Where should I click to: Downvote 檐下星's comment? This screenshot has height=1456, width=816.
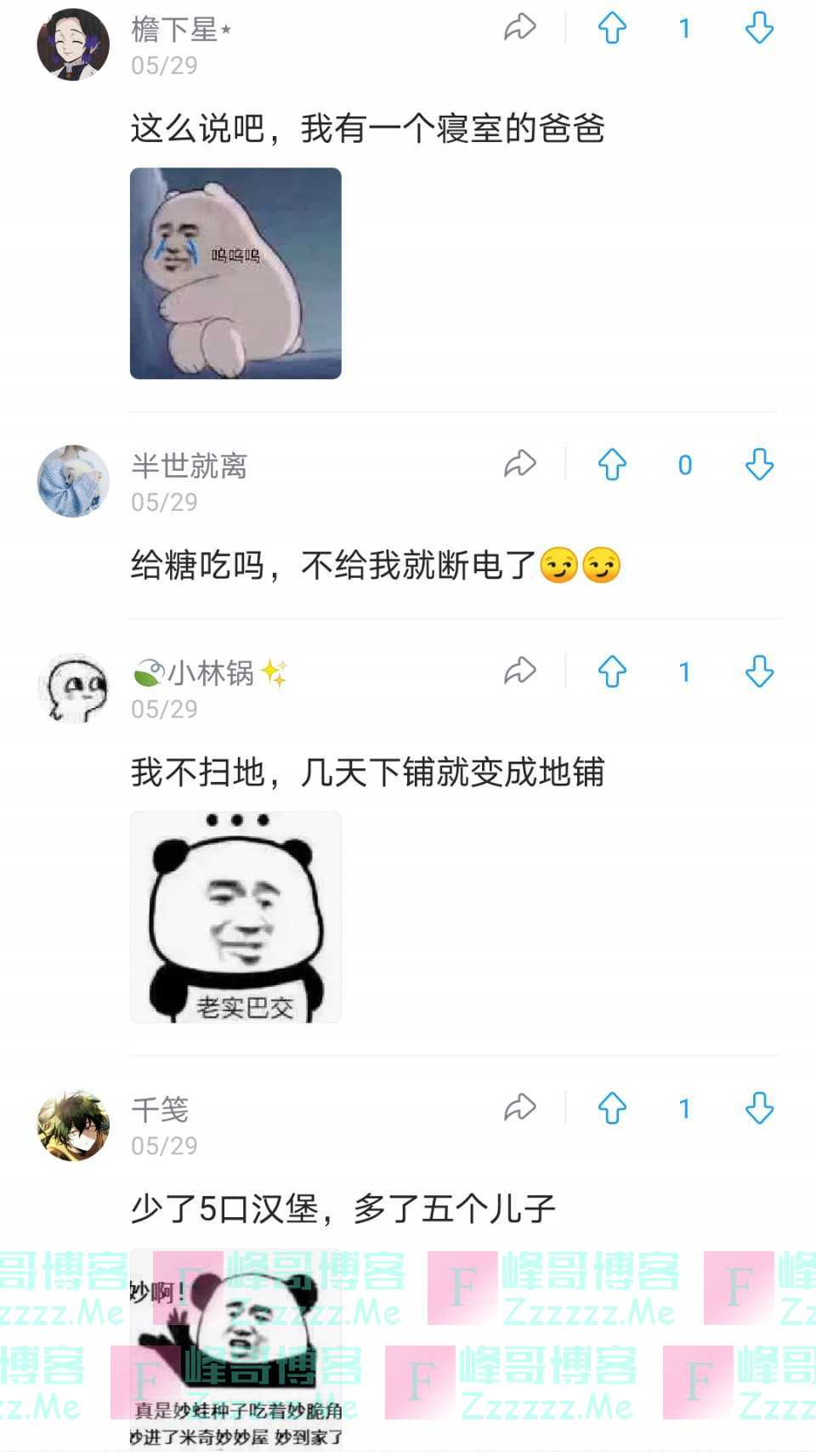[x=759, y=28]
